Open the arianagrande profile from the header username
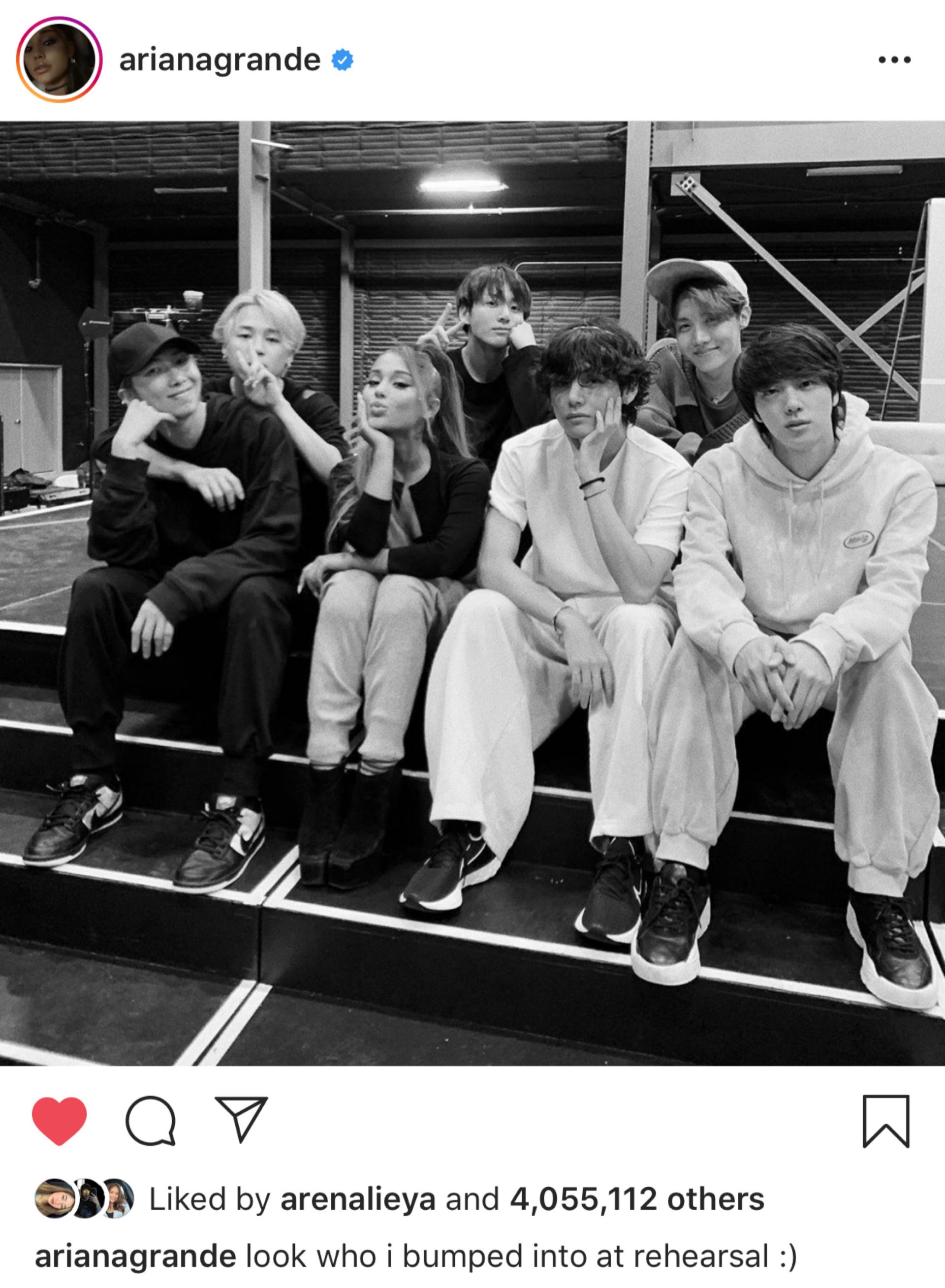The height and width of the screenshot is (1288, 945). tap(220, 60)
